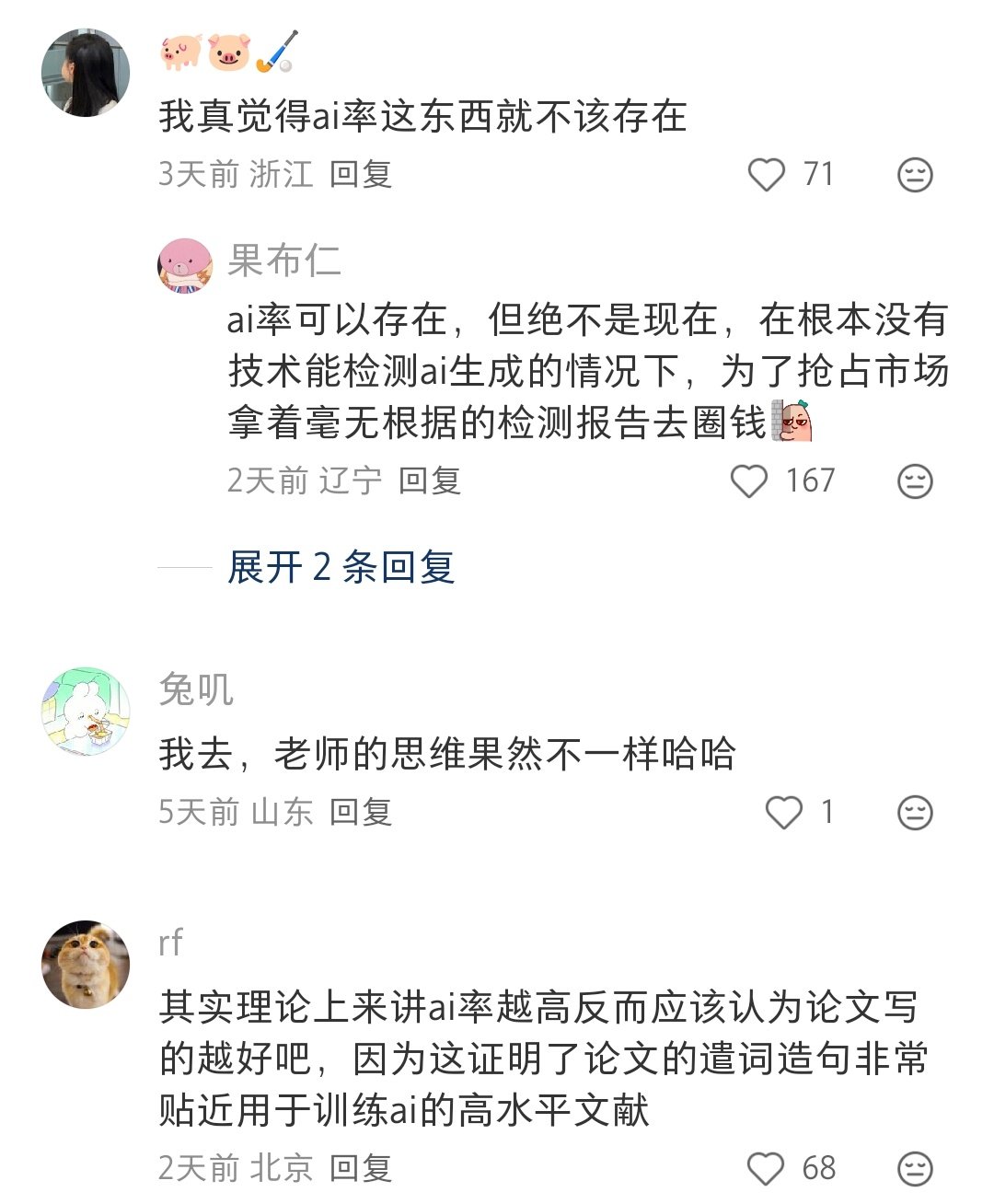Dislike the comment posted from 浙江
This screenshot has width=994, height=1204.
[914, 174]
